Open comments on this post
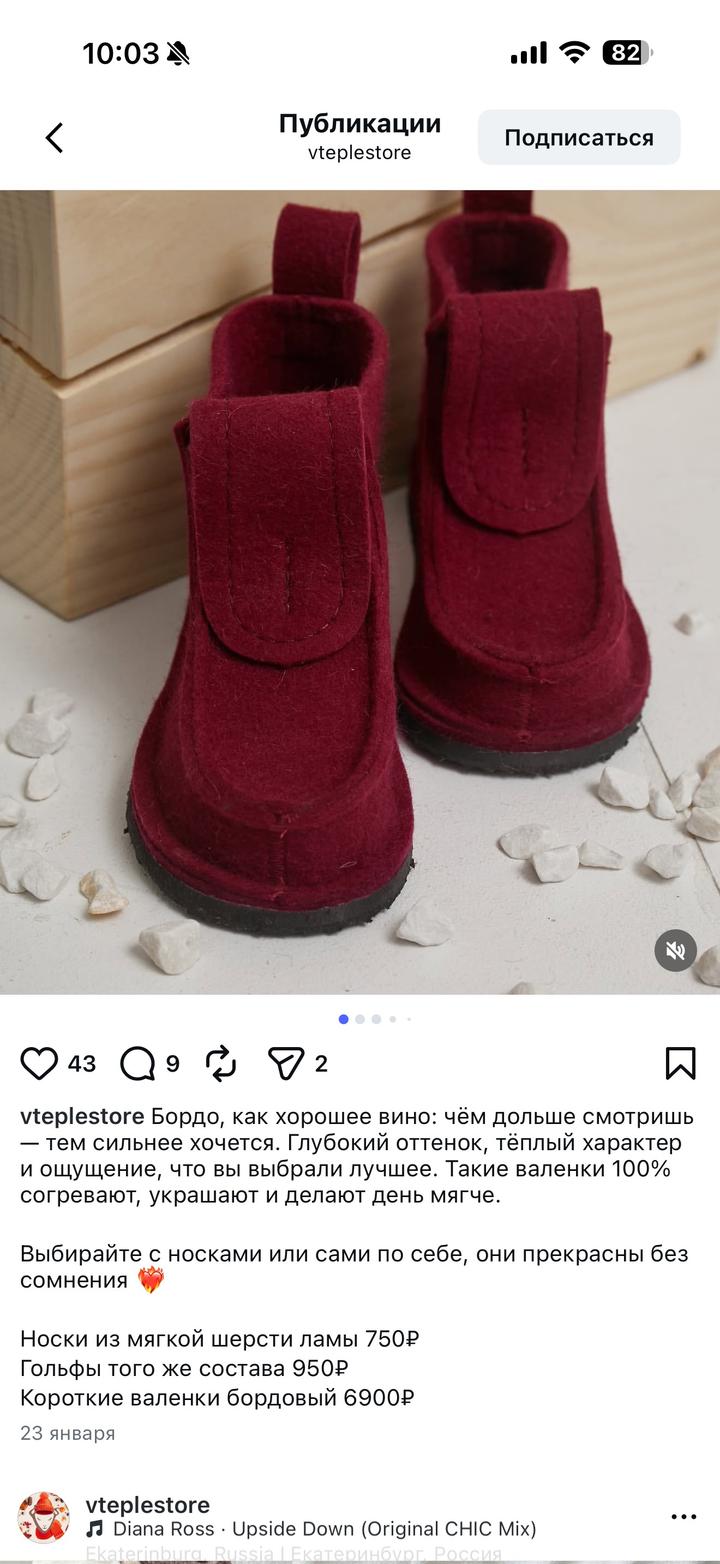Screen dimensions: 720x1564 click(x=137, y=1063)
